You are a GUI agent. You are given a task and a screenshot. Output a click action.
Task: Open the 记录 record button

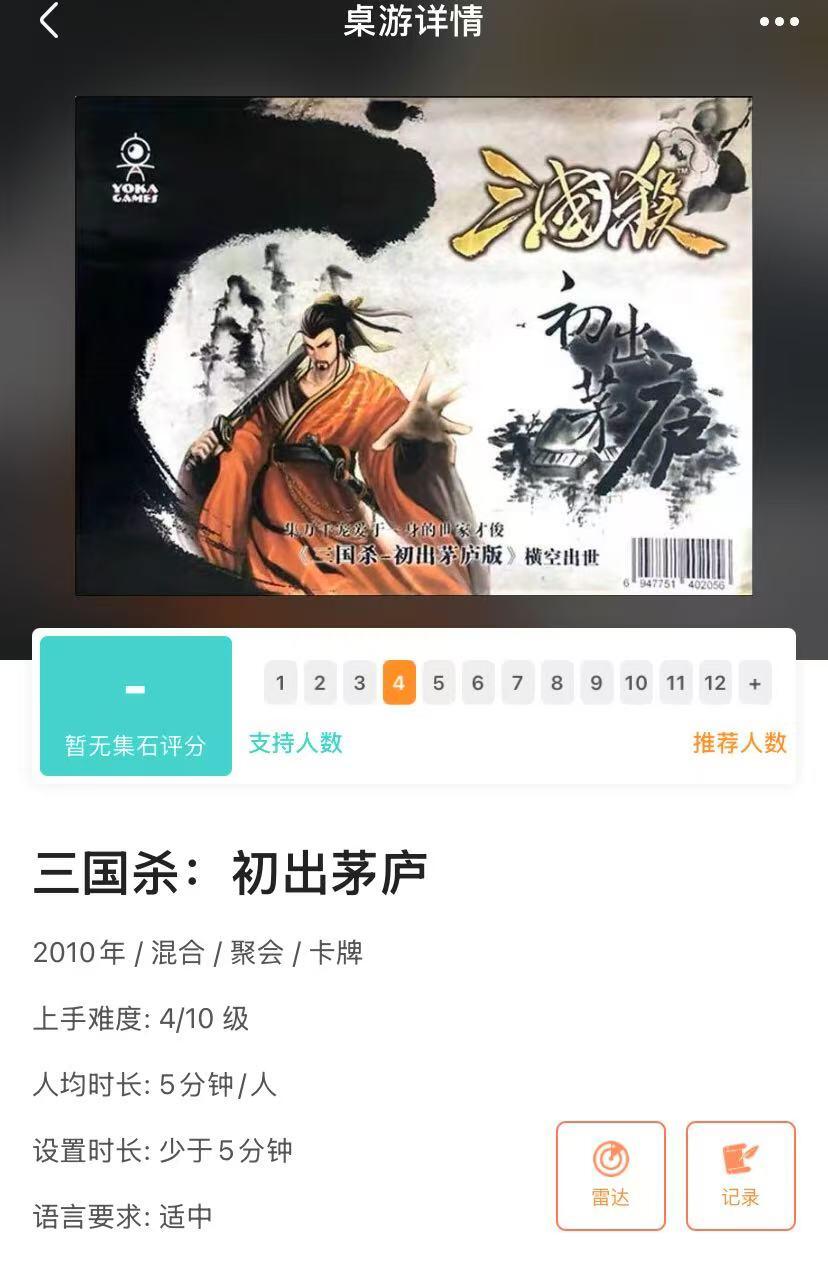[741, 1176]
